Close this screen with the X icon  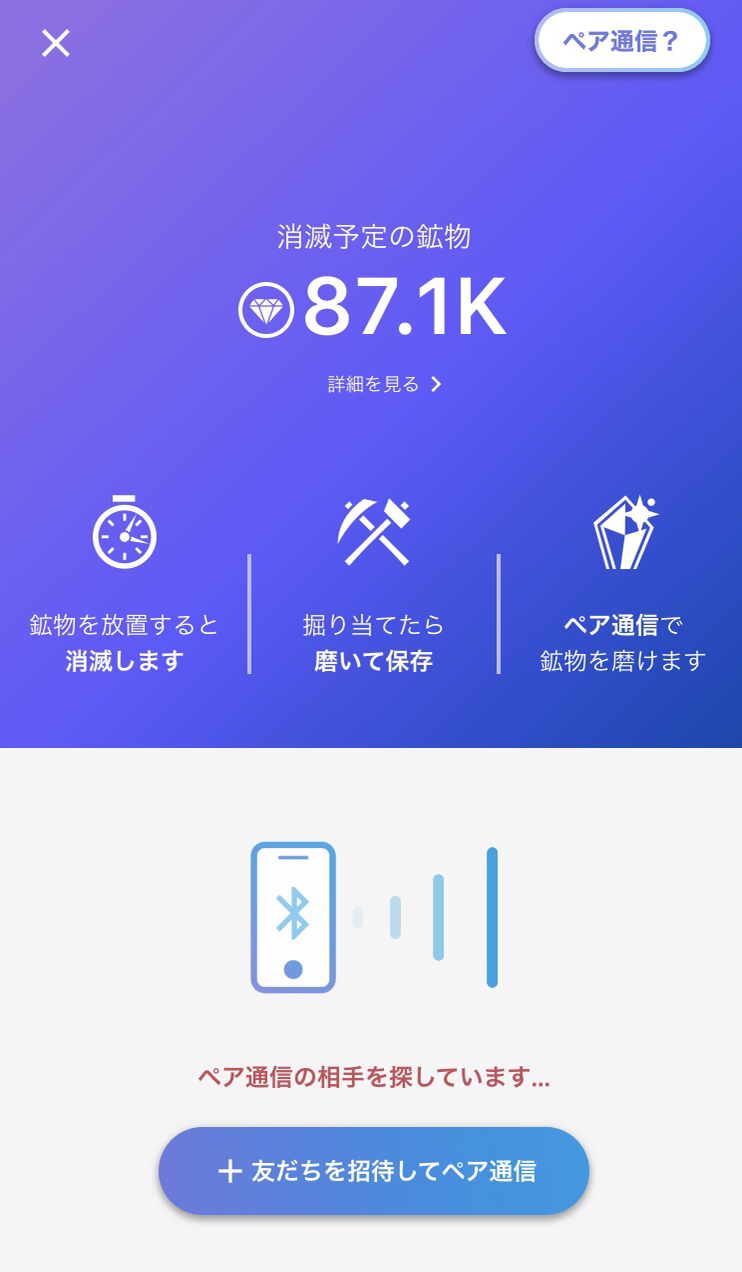(56, 43)
